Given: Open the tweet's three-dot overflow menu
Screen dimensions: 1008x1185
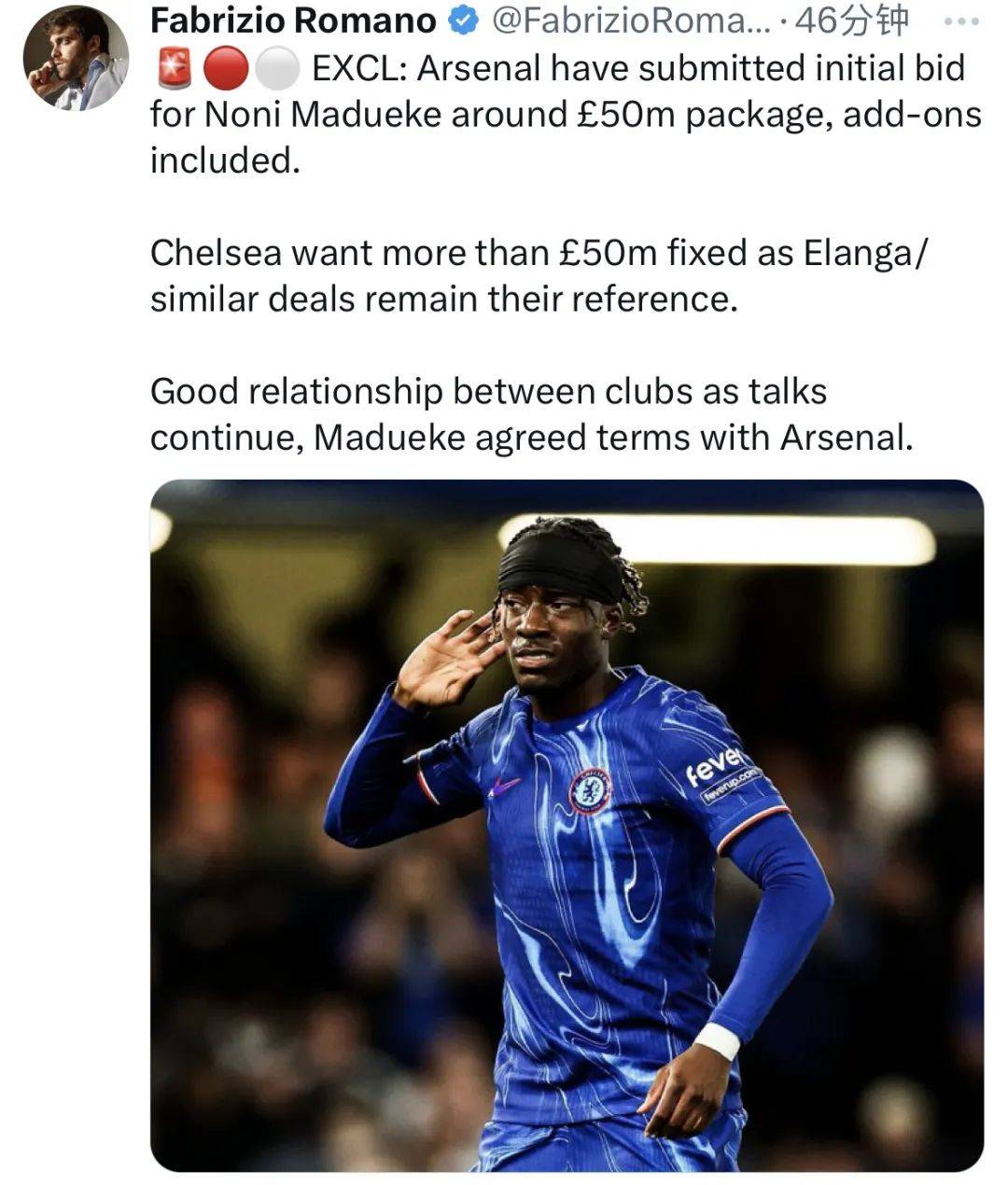Looking at the screenshot, I should 962,22.
